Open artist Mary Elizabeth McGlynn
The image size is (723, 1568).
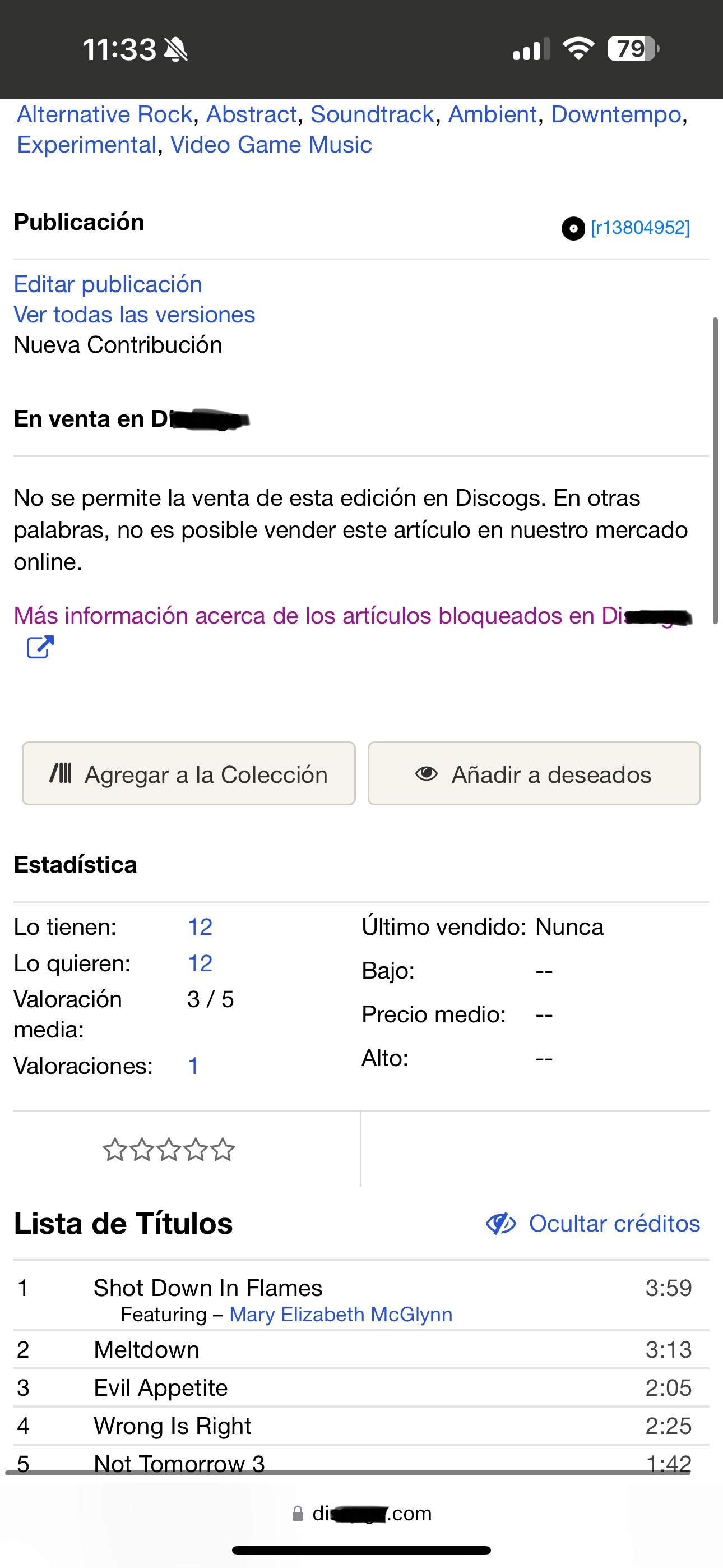coord(341,1315)
